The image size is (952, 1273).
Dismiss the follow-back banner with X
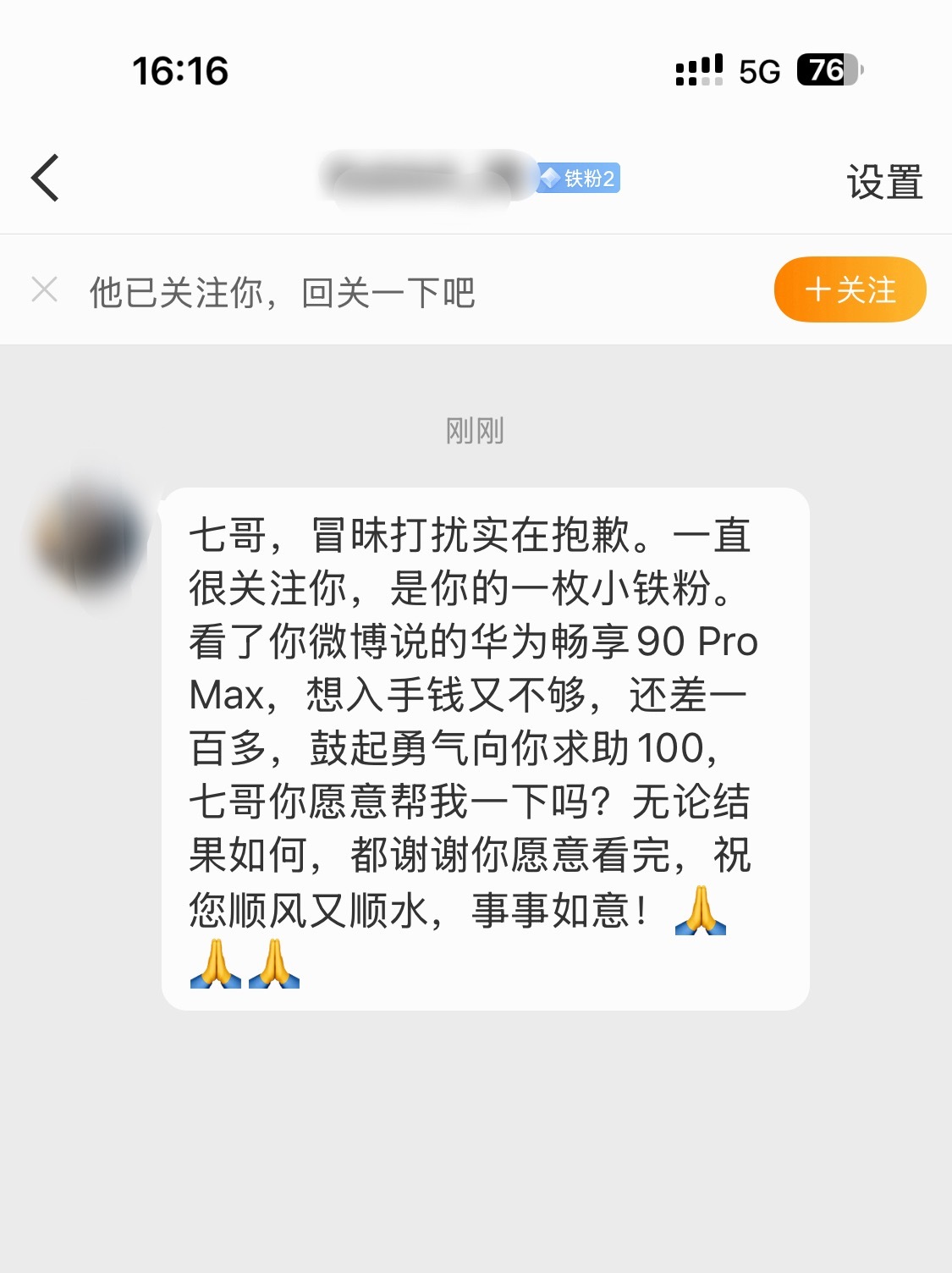tap(44, 289)
